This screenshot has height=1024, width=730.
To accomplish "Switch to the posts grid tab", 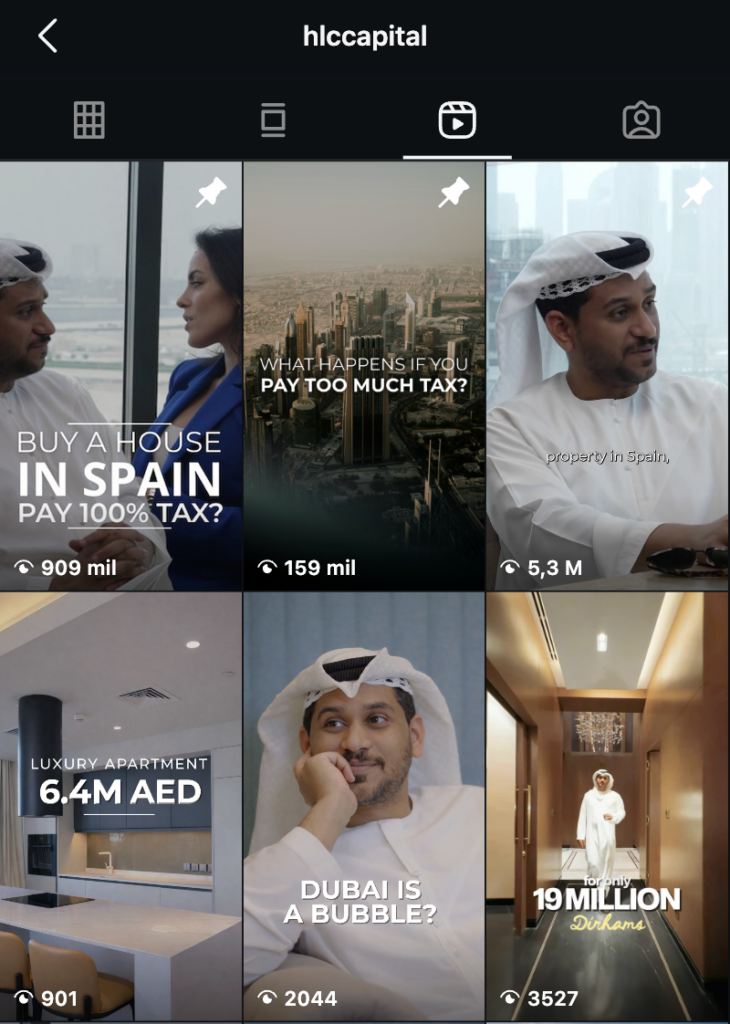I will point(89,121).
